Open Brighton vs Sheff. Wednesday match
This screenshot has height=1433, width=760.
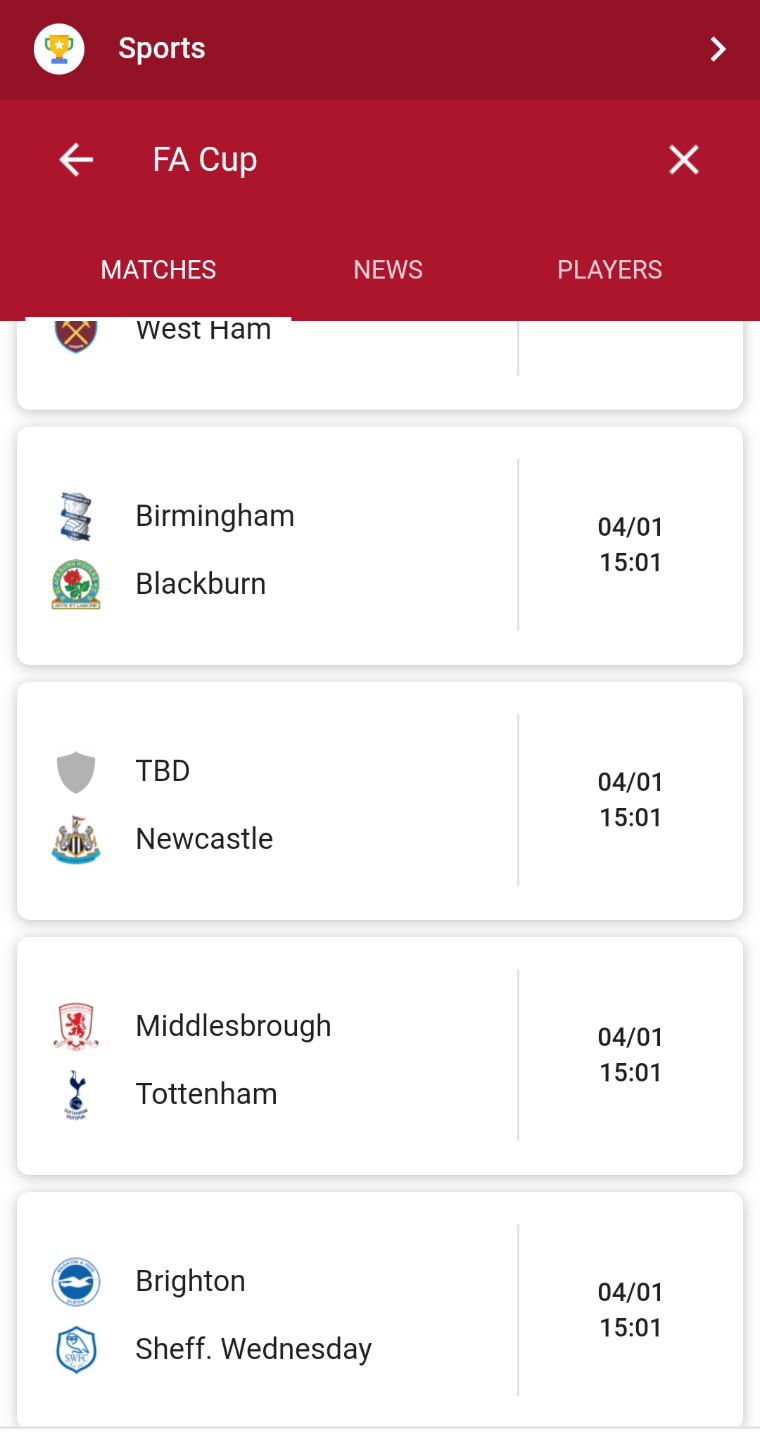pos(380,1310)
